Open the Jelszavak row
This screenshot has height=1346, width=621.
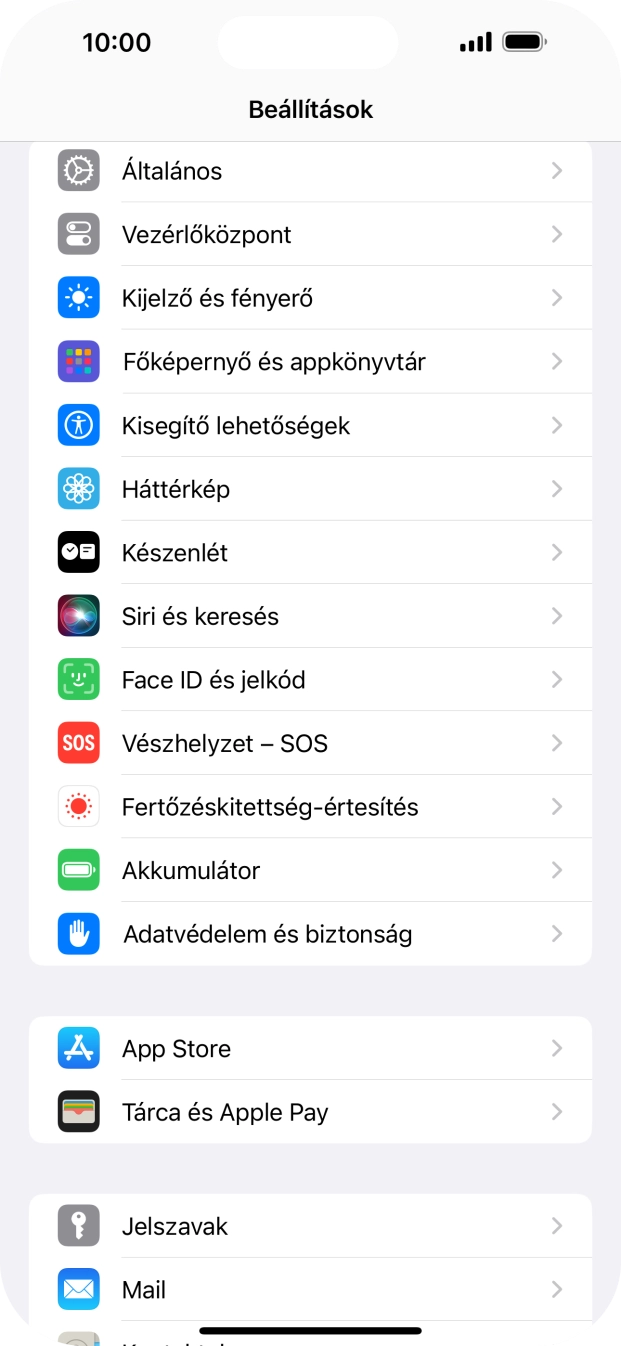[x=310, y=1226]
